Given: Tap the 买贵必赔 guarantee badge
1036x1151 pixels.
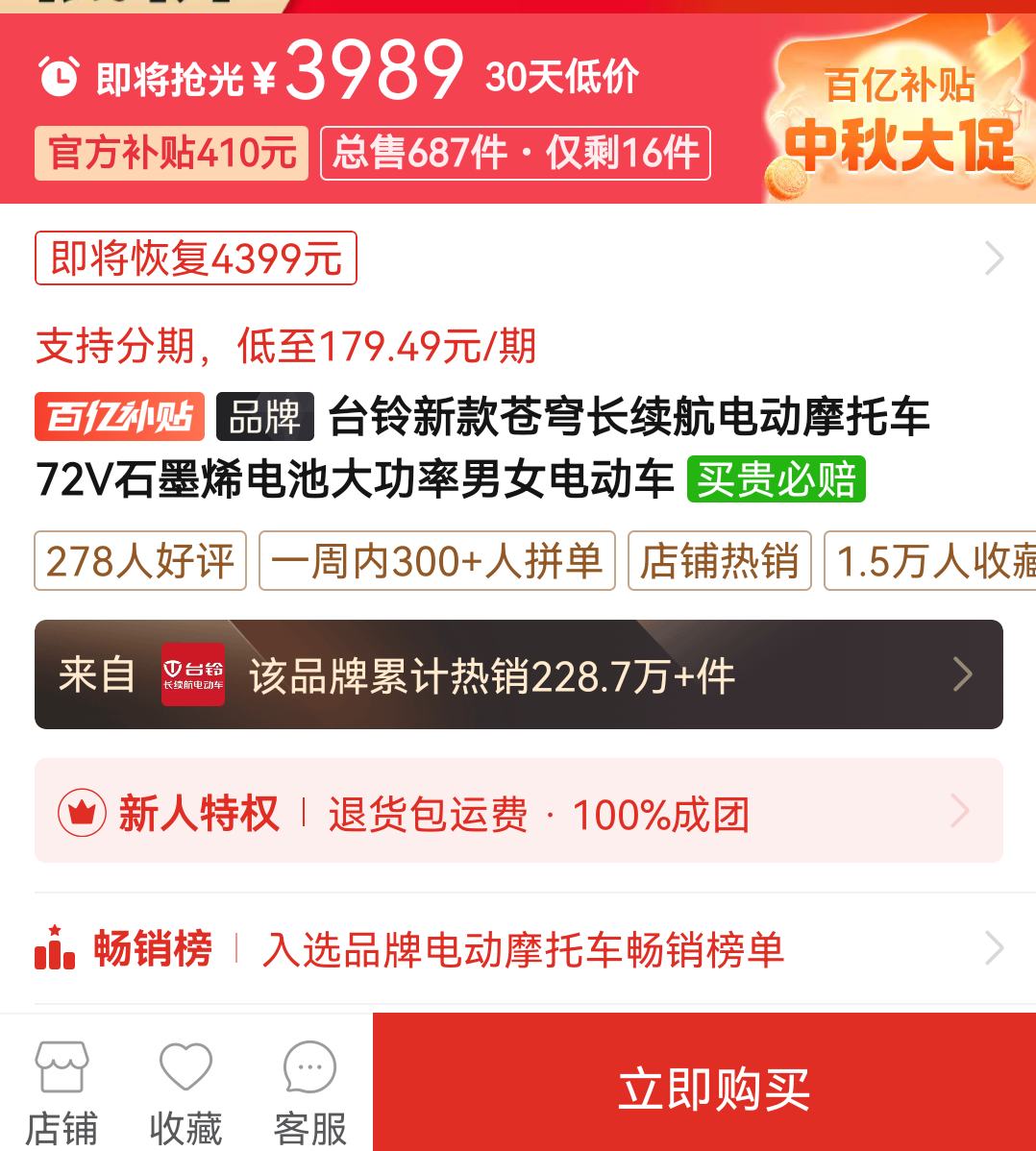Looking at the screenshot, I should click(x=776, y=479).
